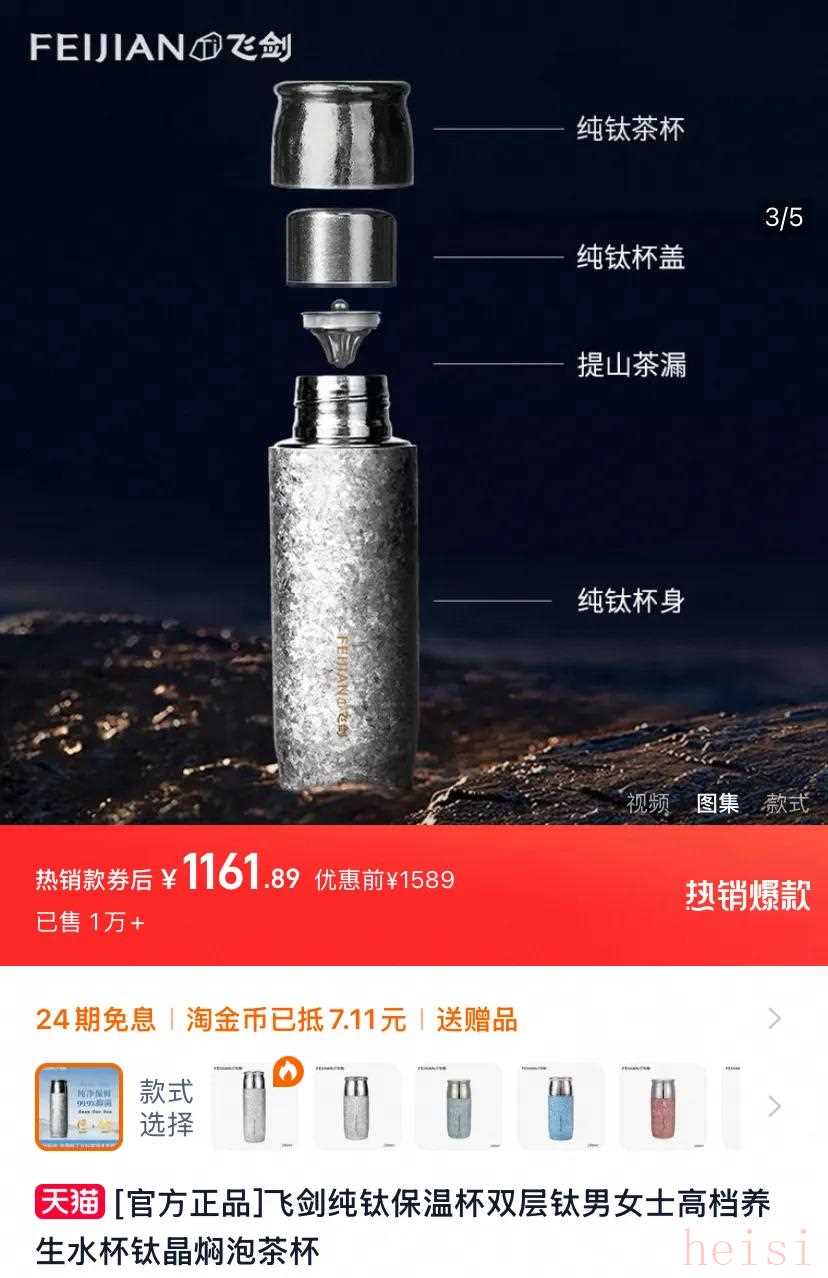Switch to the 款式 tab
This screenshot has width=828, height=1278.
pyautogui.click(x=786, y=803)
